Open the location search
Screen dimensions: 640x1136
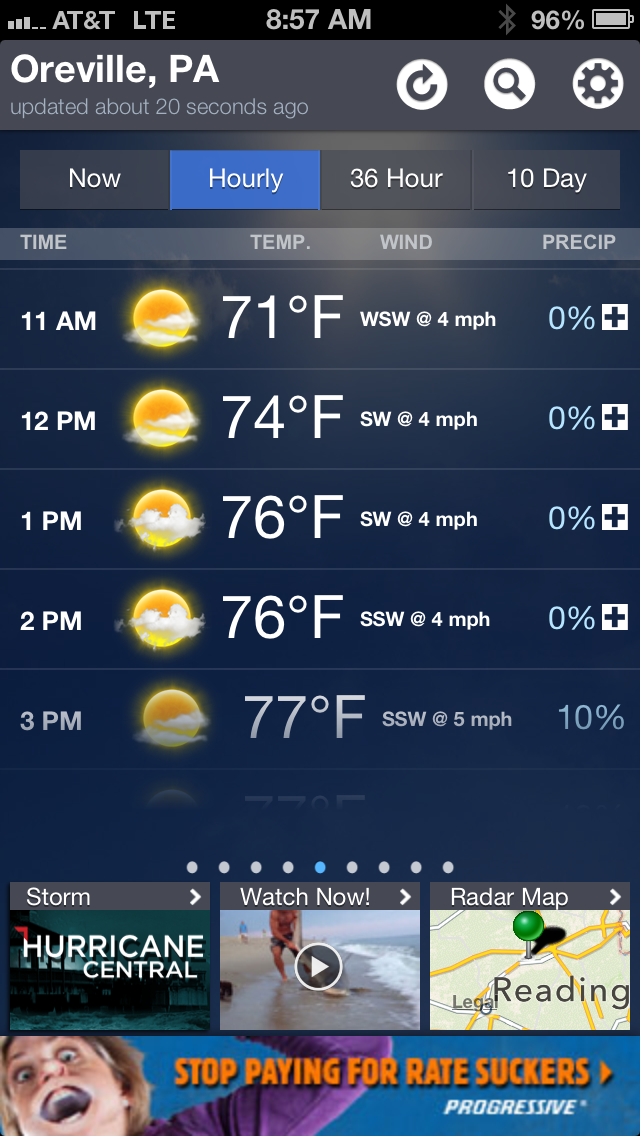click(x=509, y=85)
